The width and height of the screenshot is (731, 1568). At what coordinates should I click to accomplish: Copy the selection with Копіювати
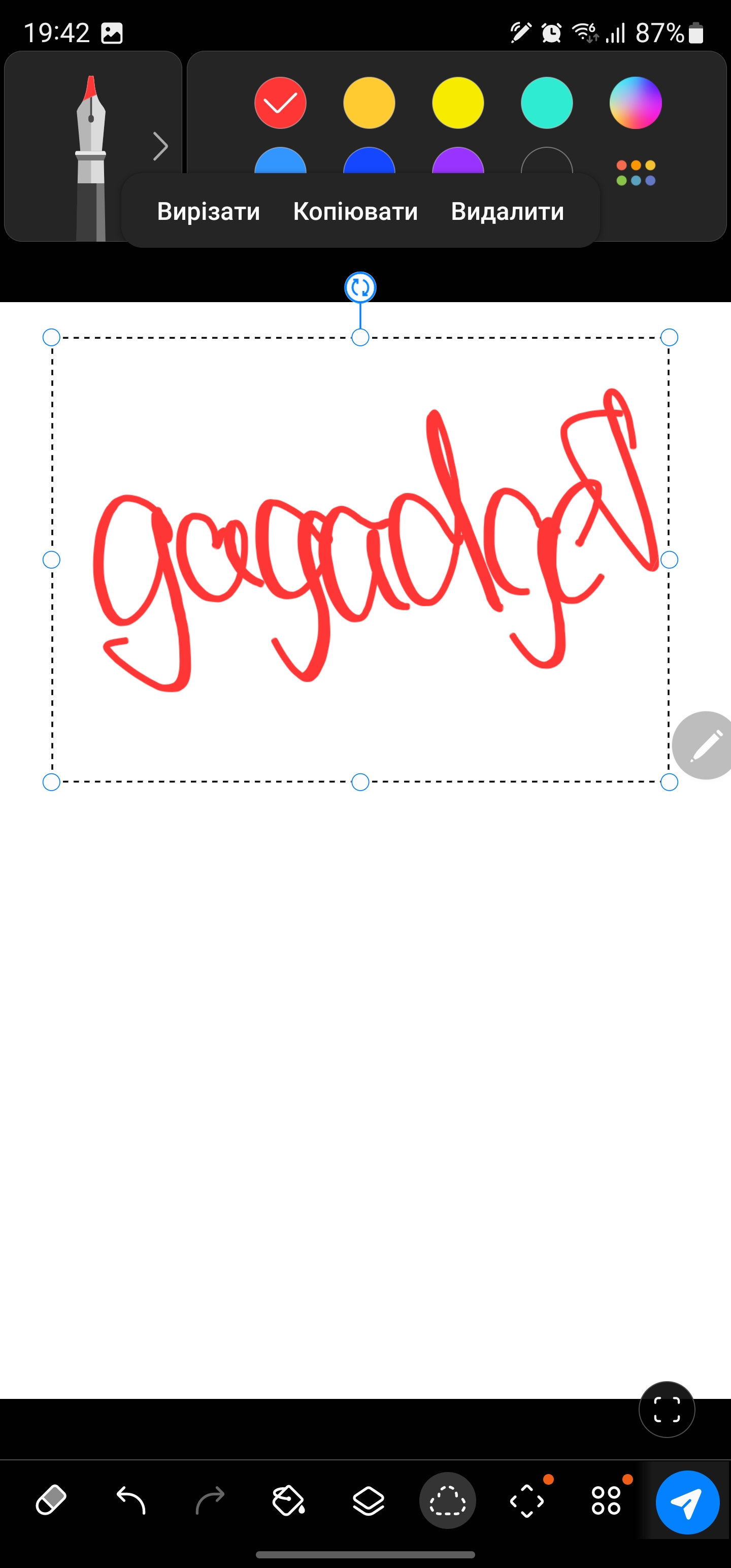(355, 211)
